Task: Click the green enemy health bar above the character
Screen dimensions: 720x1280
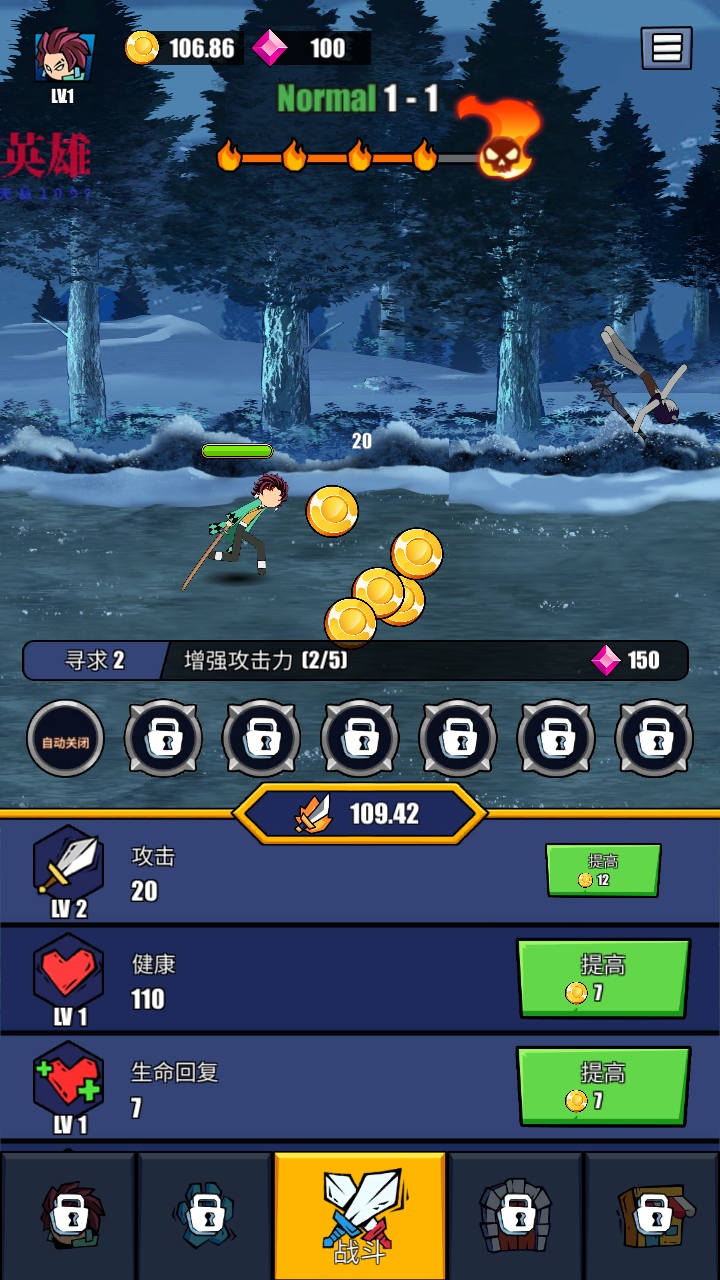Action: 240,449
